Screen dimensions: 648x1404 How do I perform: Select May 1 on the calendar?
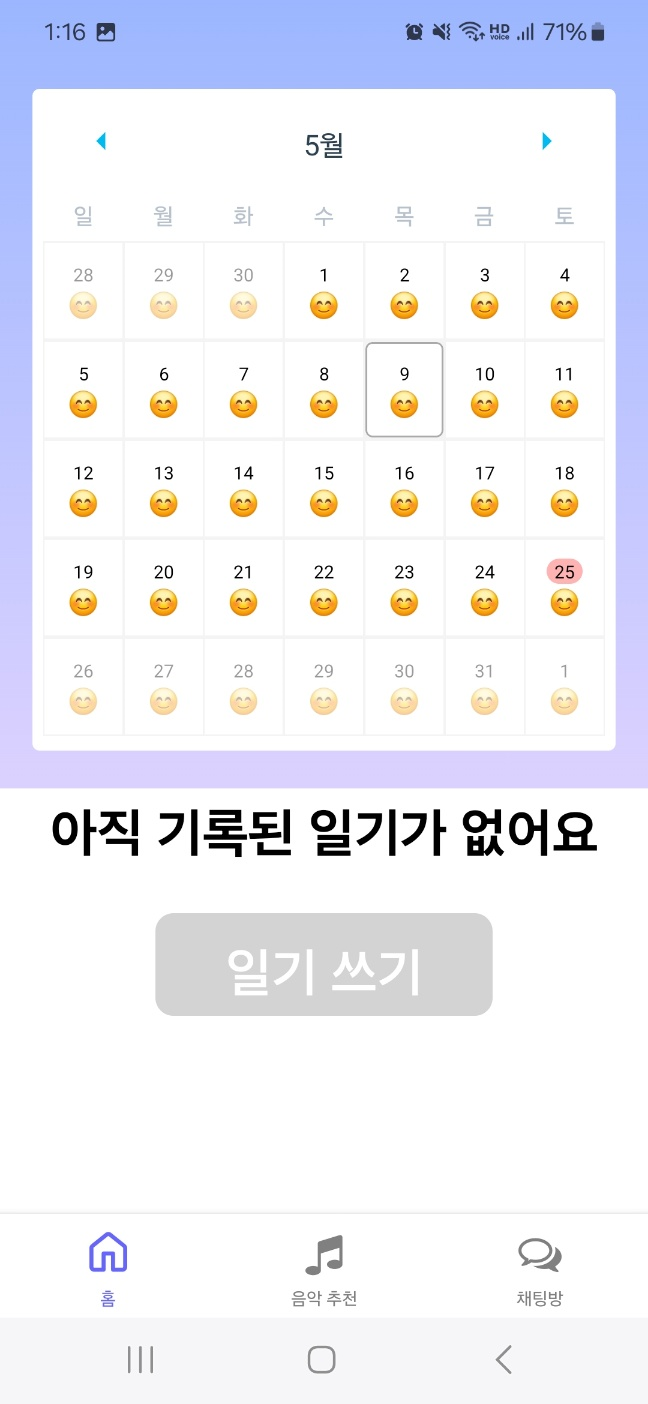click(x=324, y=291)
